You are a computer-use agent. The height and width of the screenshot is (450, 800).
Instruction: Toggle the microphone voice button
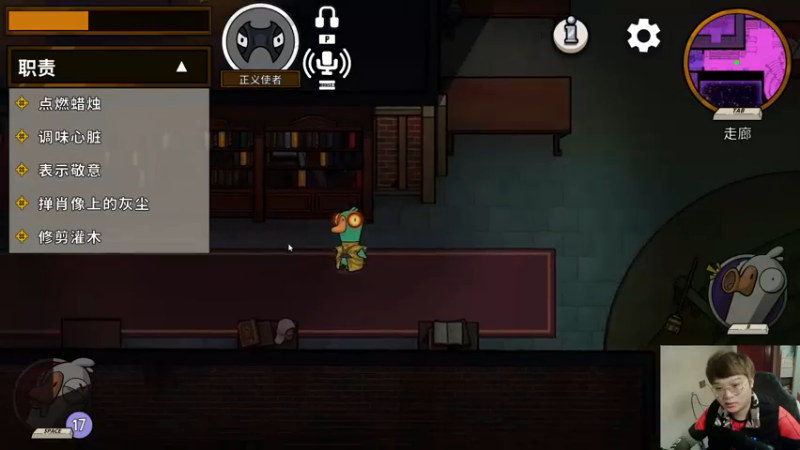(326, 65)
